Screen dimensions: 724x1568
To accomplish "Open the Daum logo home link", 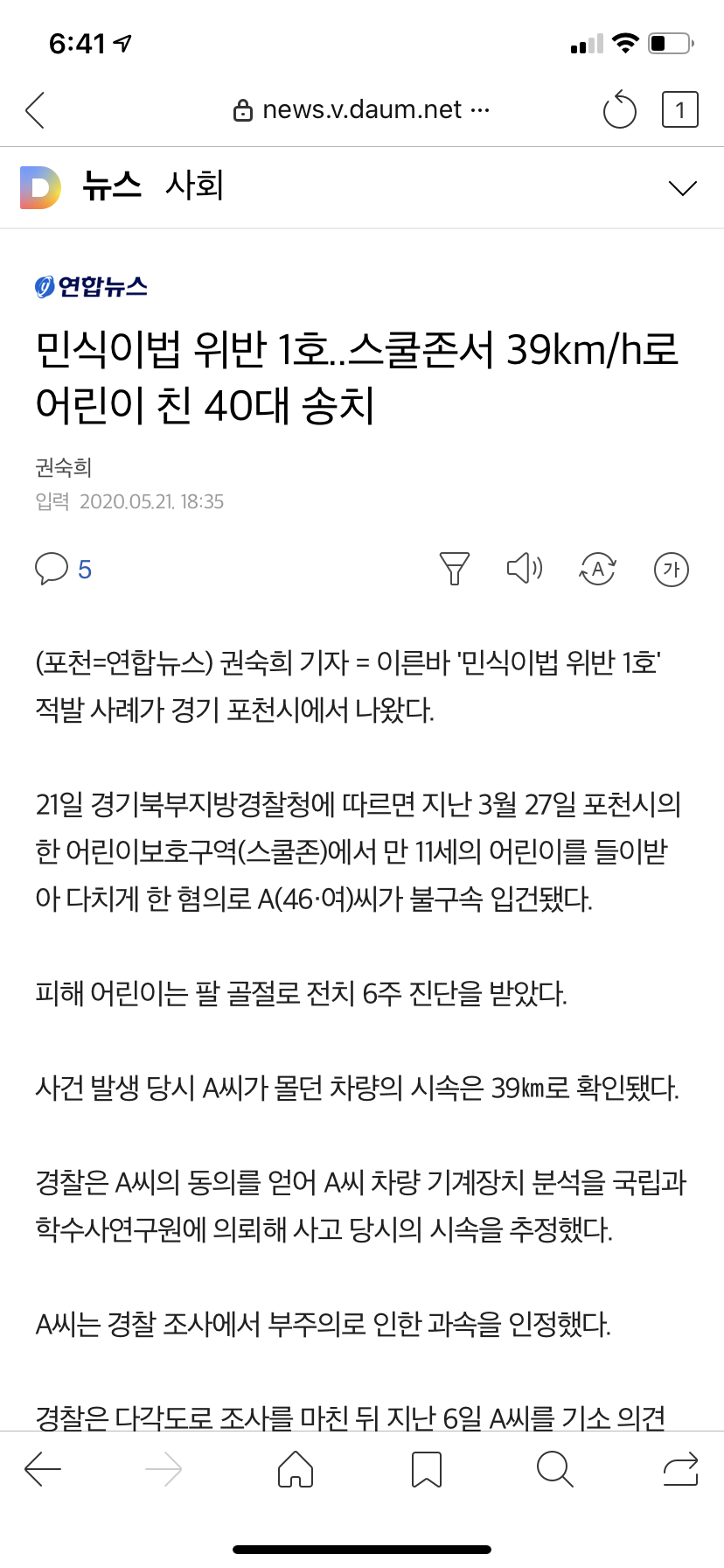I will coord(40,187).
